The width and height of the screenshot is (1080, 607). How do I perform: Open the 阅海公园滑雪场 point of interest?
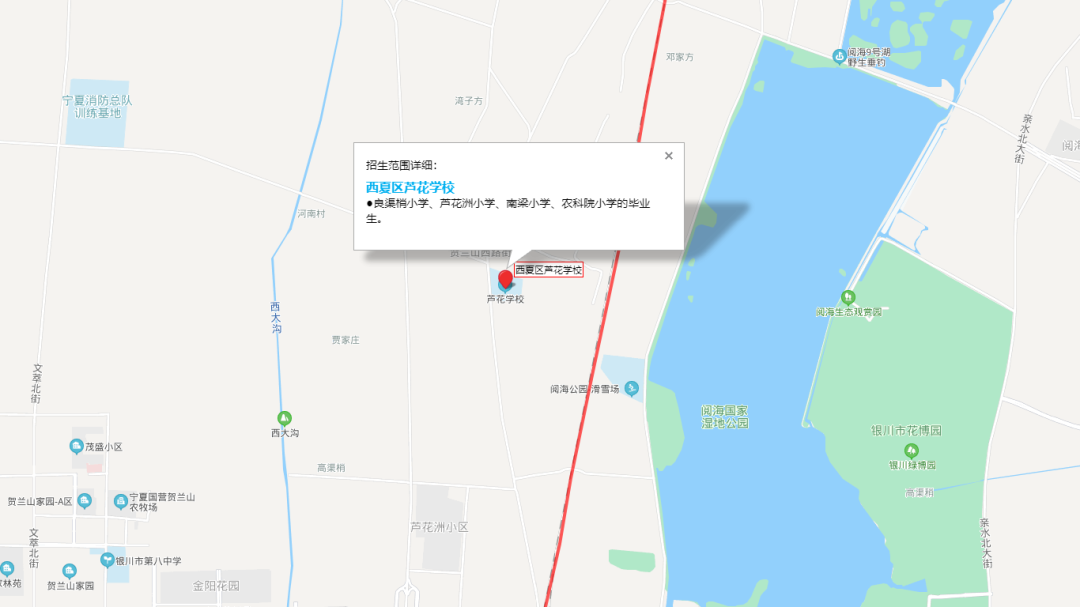point(631,389)
